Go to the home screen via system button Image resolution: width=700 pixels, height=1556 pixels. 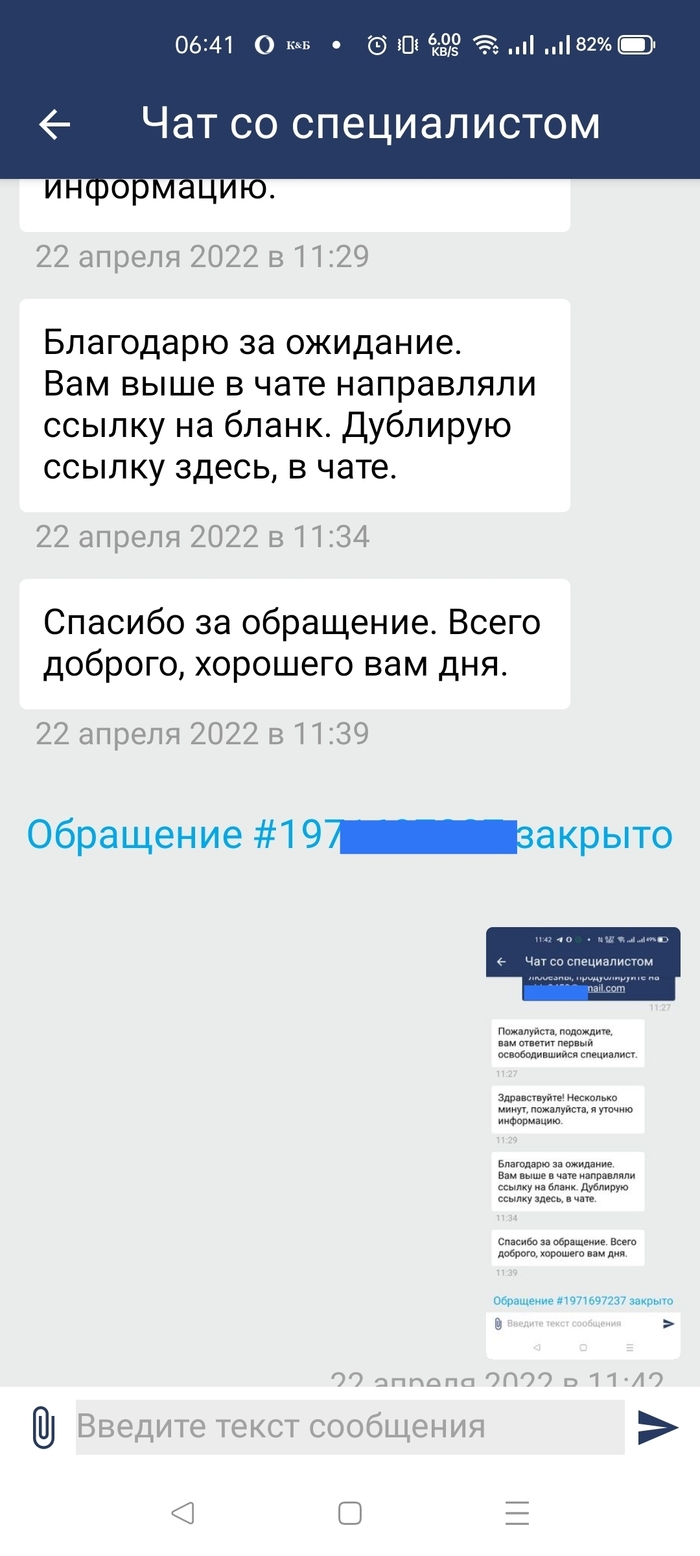coord(350,1513)
